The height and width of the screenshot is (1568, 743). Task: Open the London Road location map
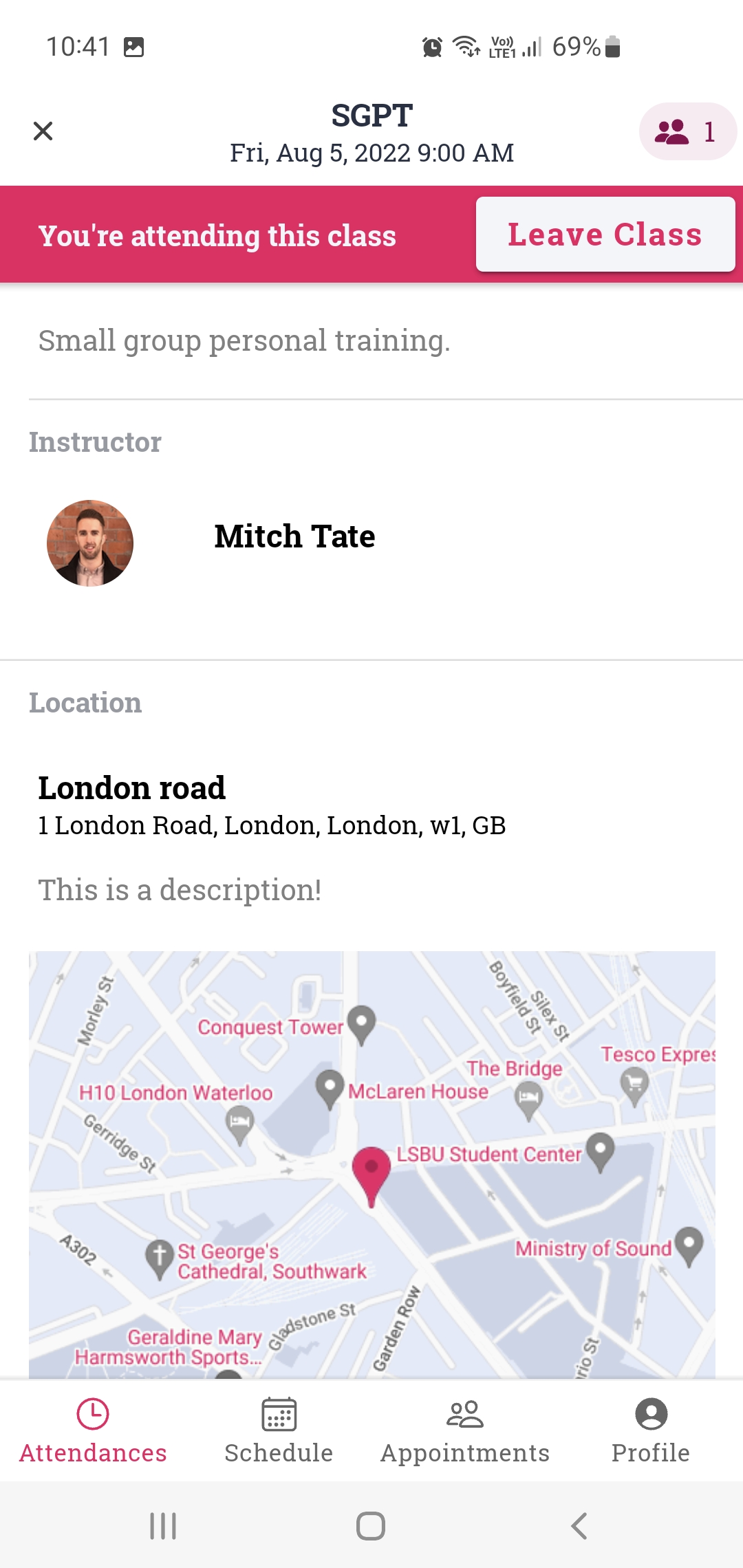(371, 1164)
